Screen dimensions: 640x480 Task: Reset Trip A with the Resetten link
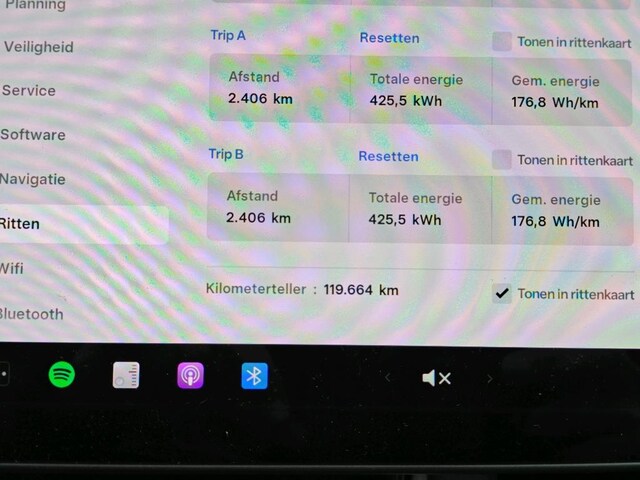pyautogui.click(x=389, y=39)
